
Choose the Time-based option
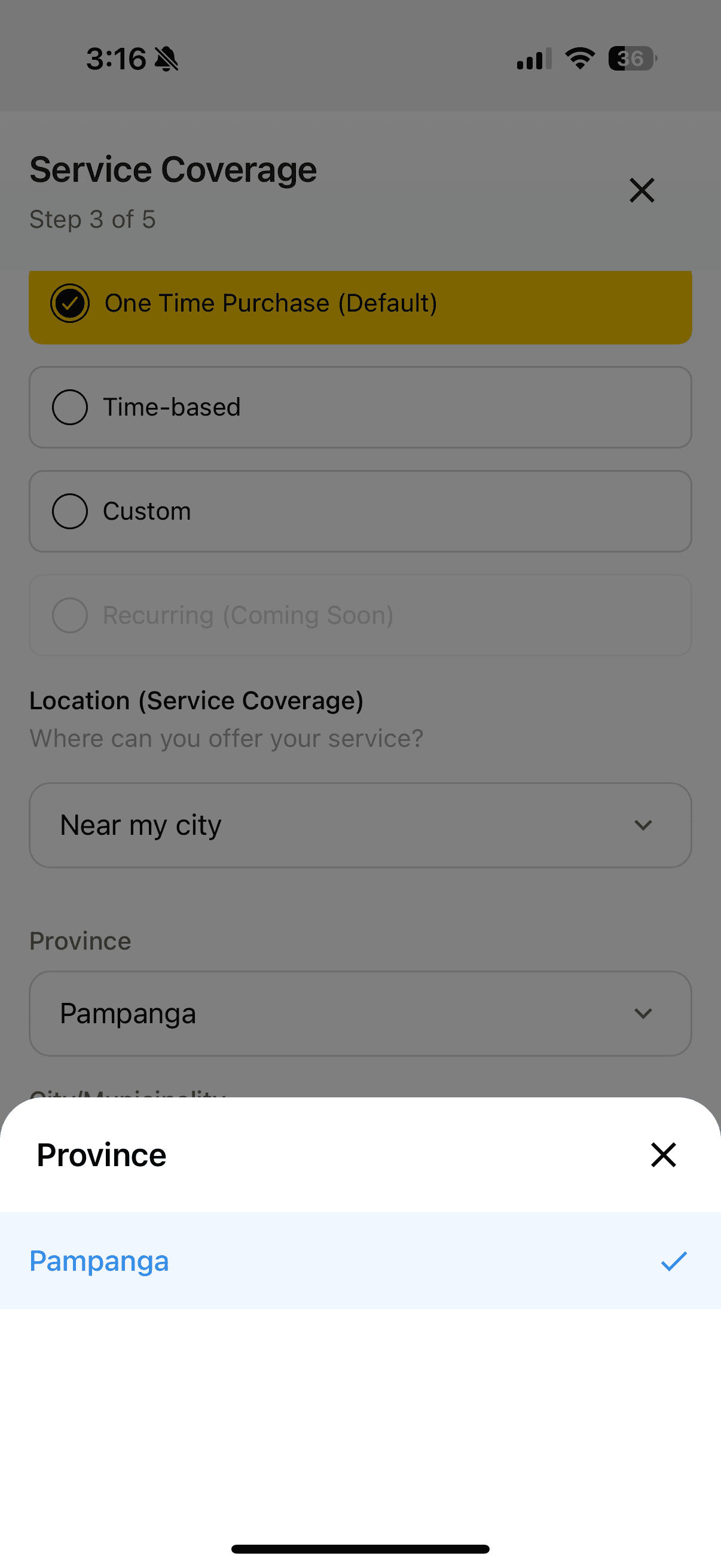pyautogui.click(x=359, y=407)
